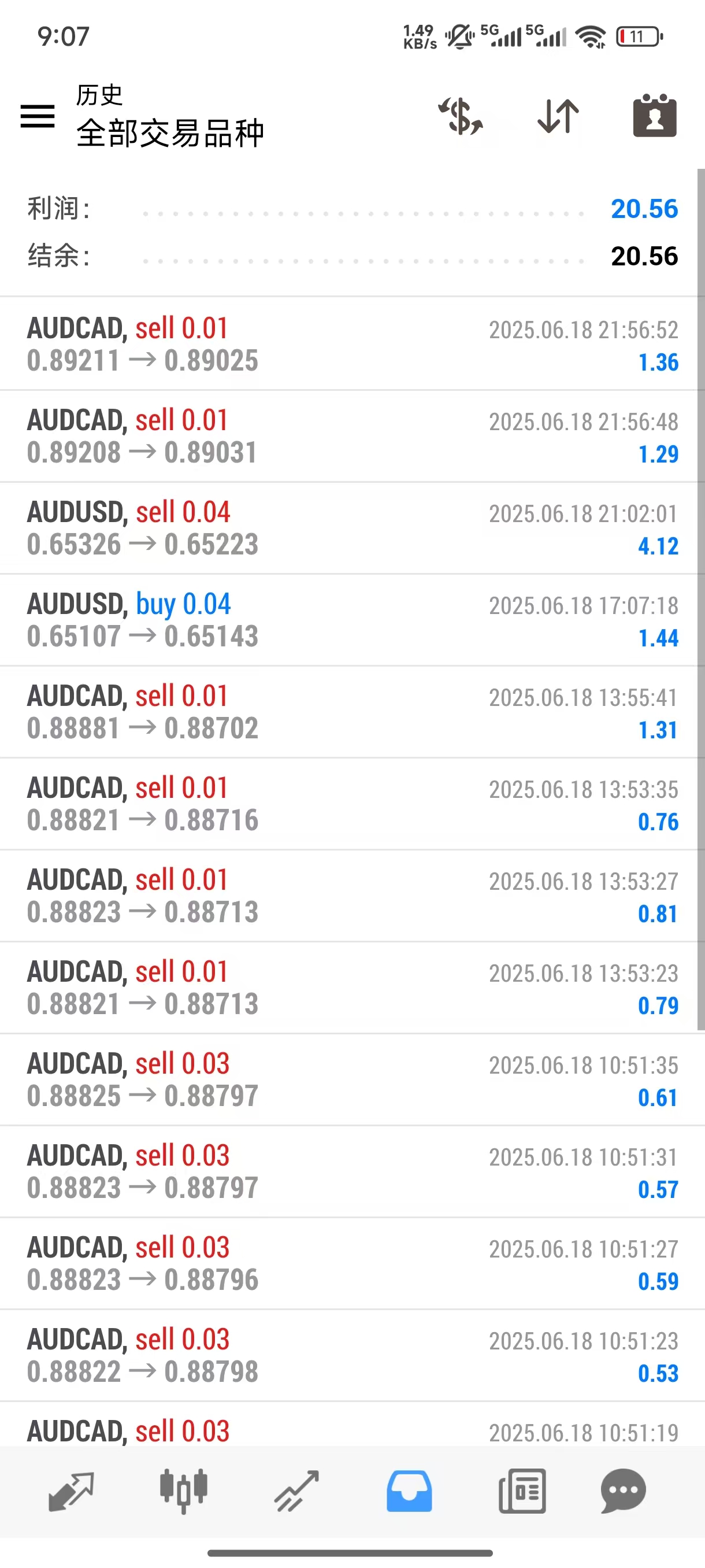Viewport: 705px width, 1568px height.
Task: Tap the sort arrows icon
Action: [558, 116]
